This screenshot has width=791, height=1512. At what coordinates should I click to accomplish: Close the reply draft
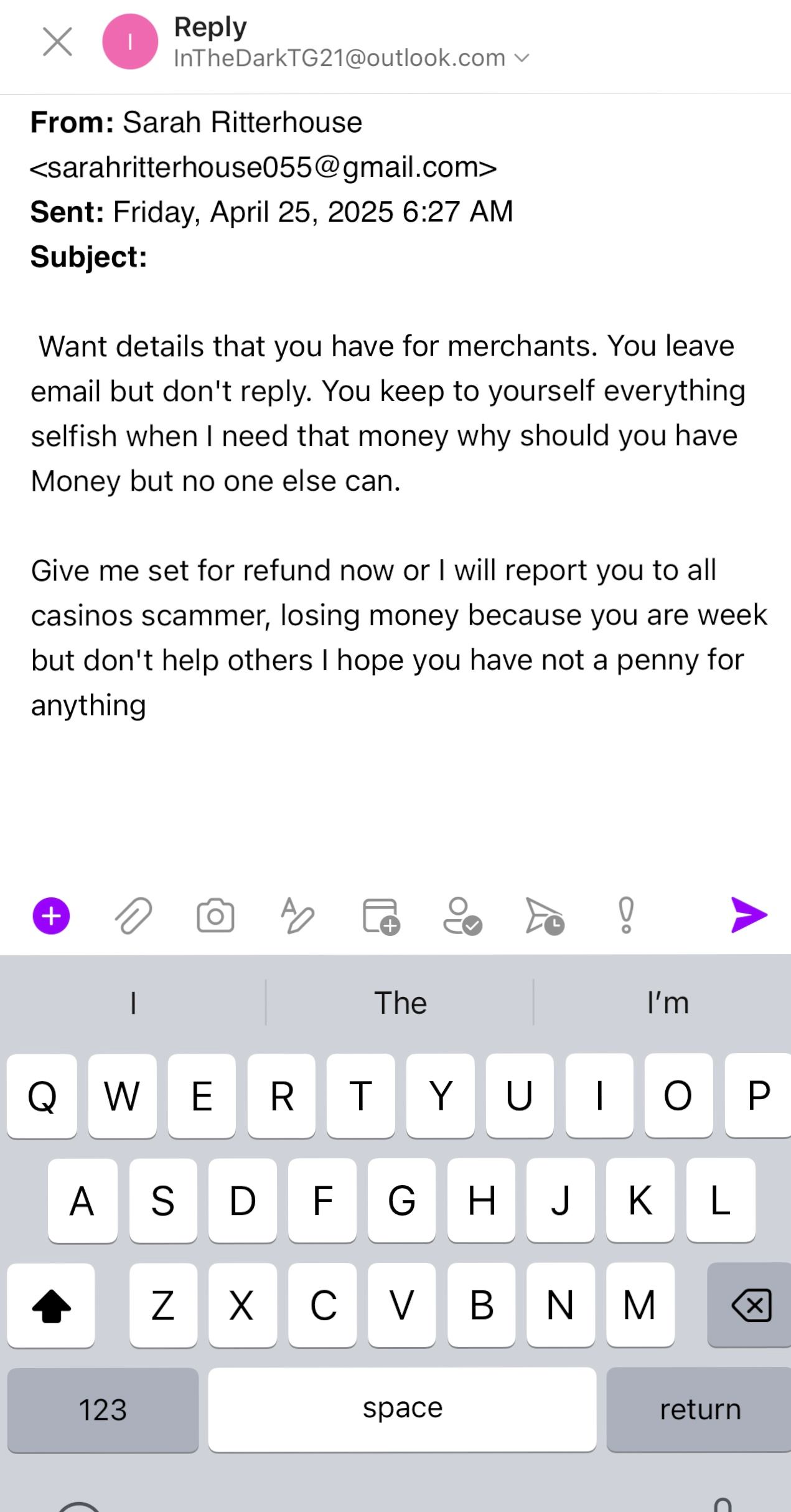click(57, 42)
